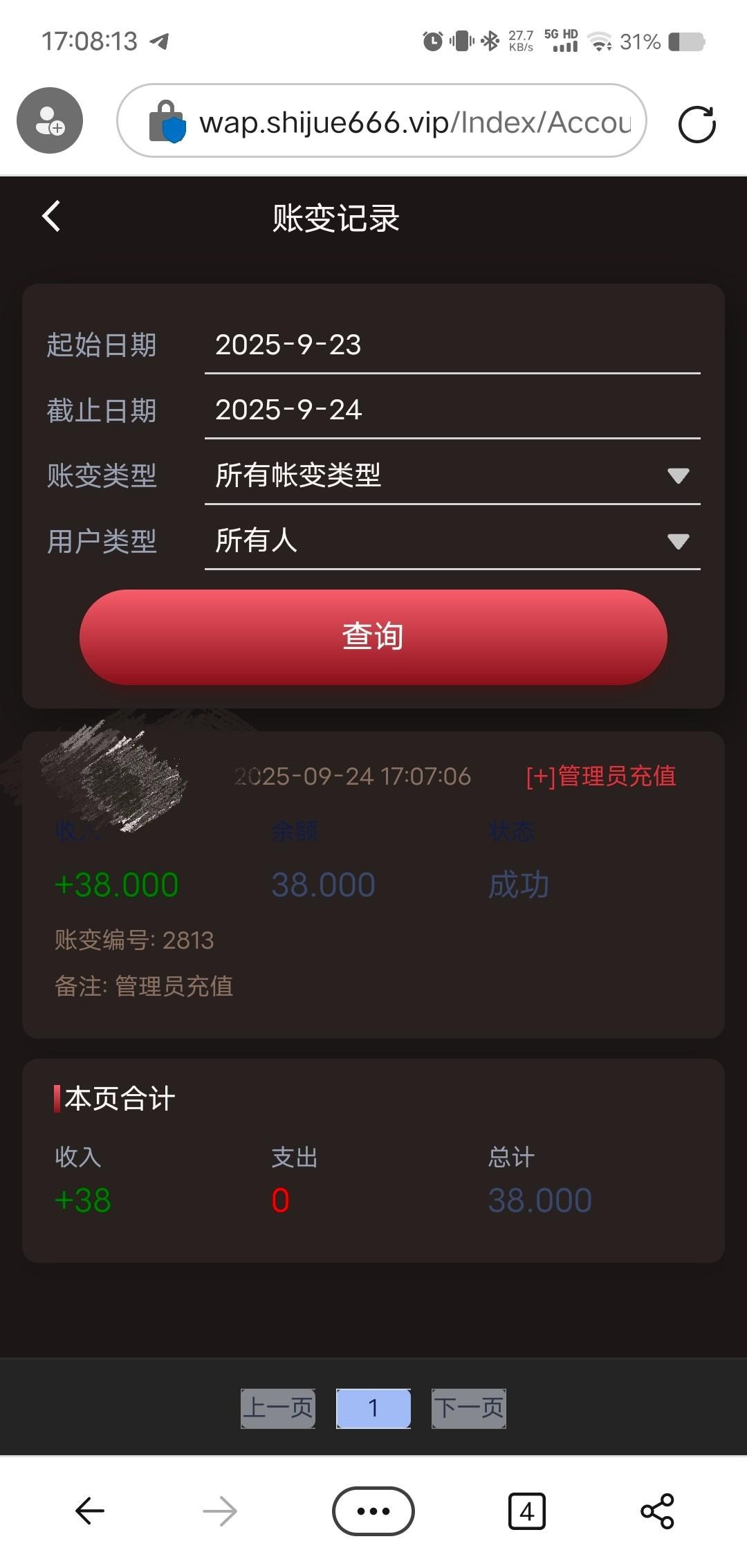Tap the 成功 status of the record
Viewport: 747px width, 1568px height.
[x=518, y=884]
